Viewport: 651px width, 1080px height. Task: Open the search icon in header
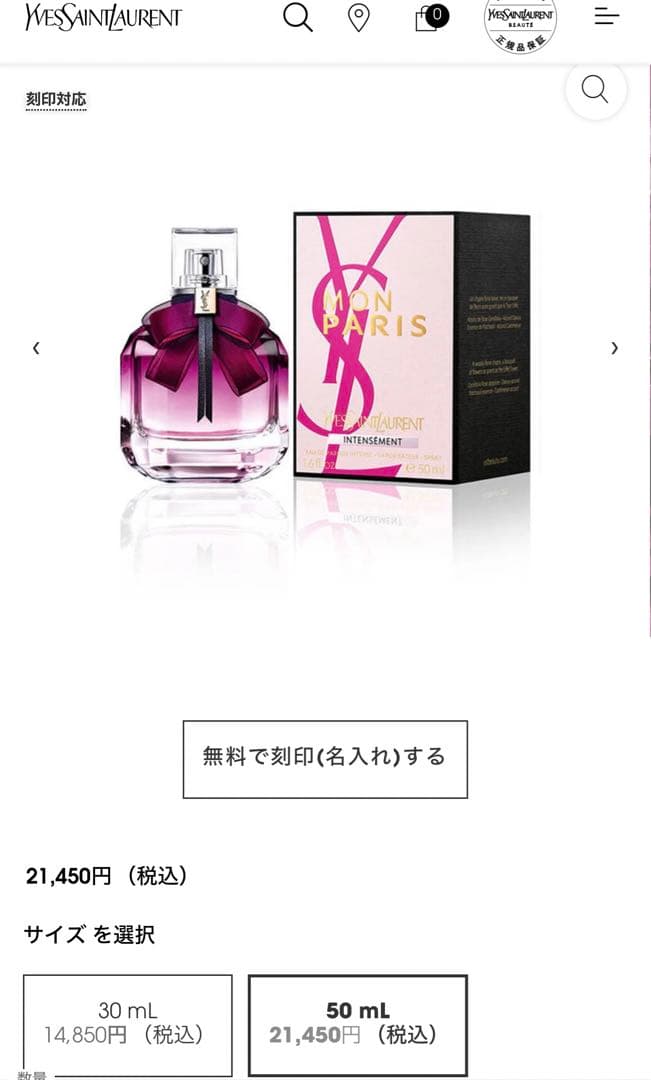click(297, 17)
